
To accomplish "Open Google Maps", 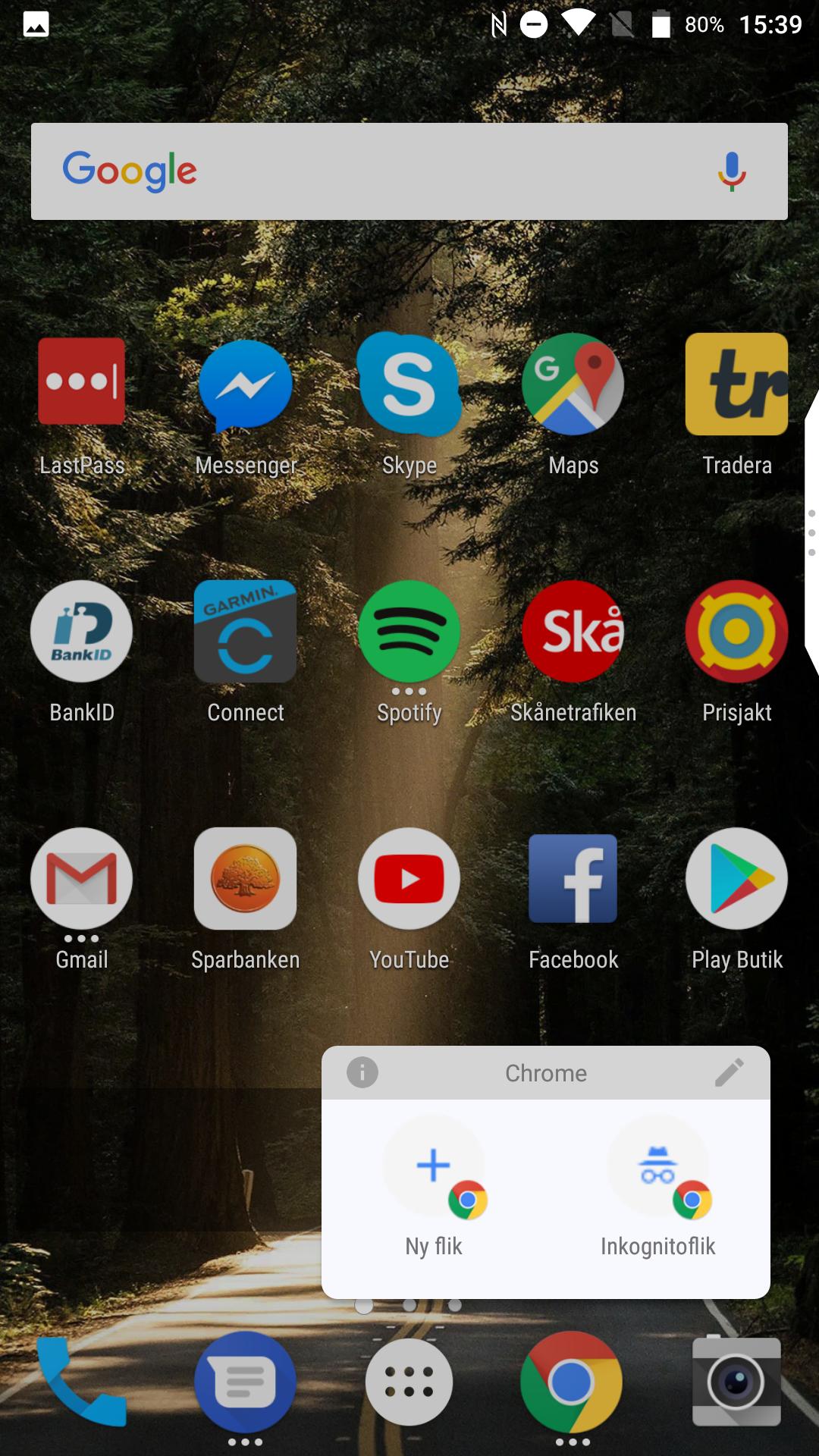I will (573, 384).
